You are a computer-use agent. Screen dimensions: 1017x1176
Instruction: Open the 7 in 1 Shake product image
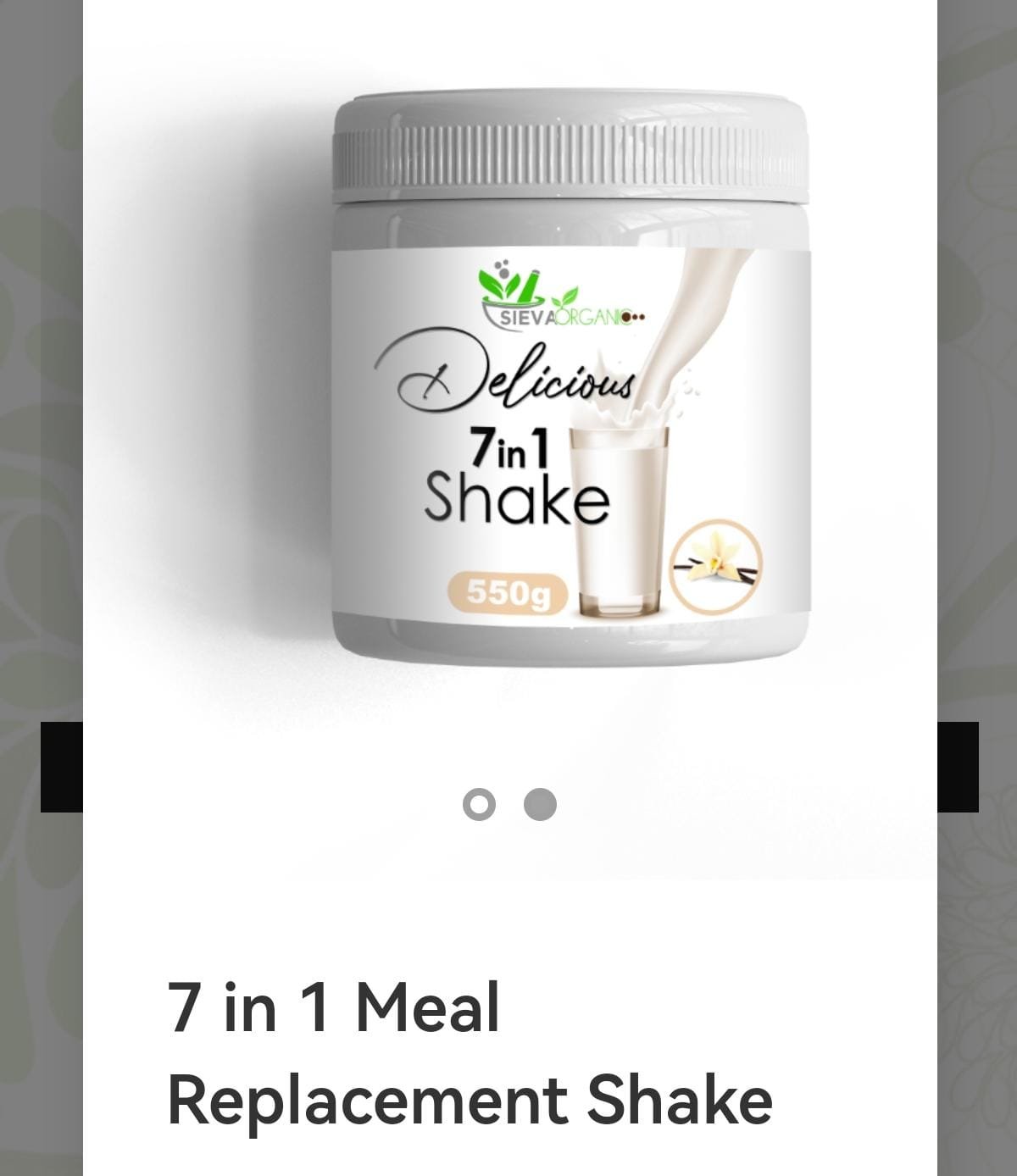[x=570, y=381]
